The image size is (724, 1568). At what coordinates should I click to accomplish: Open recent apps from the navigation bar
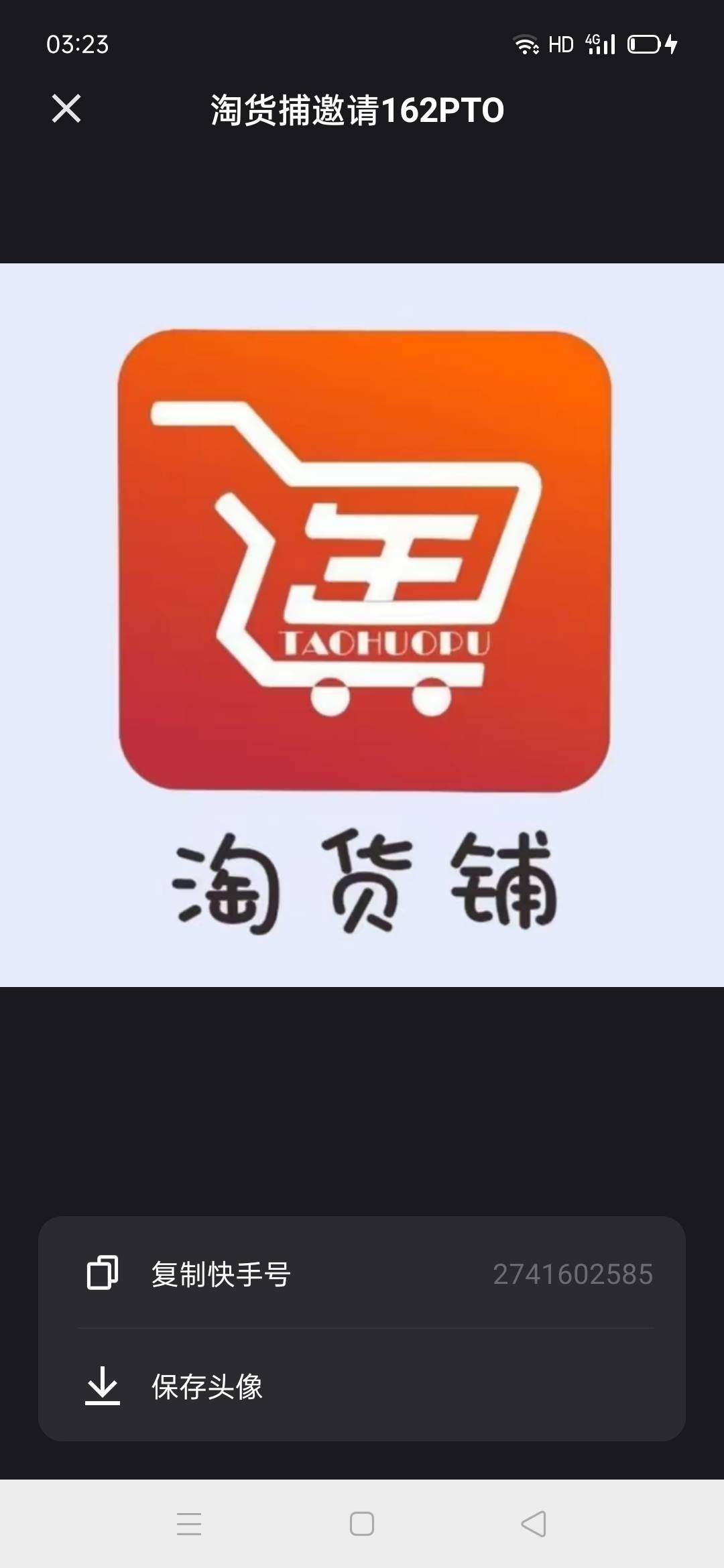pyautogui.click(x=189, y=1523)
